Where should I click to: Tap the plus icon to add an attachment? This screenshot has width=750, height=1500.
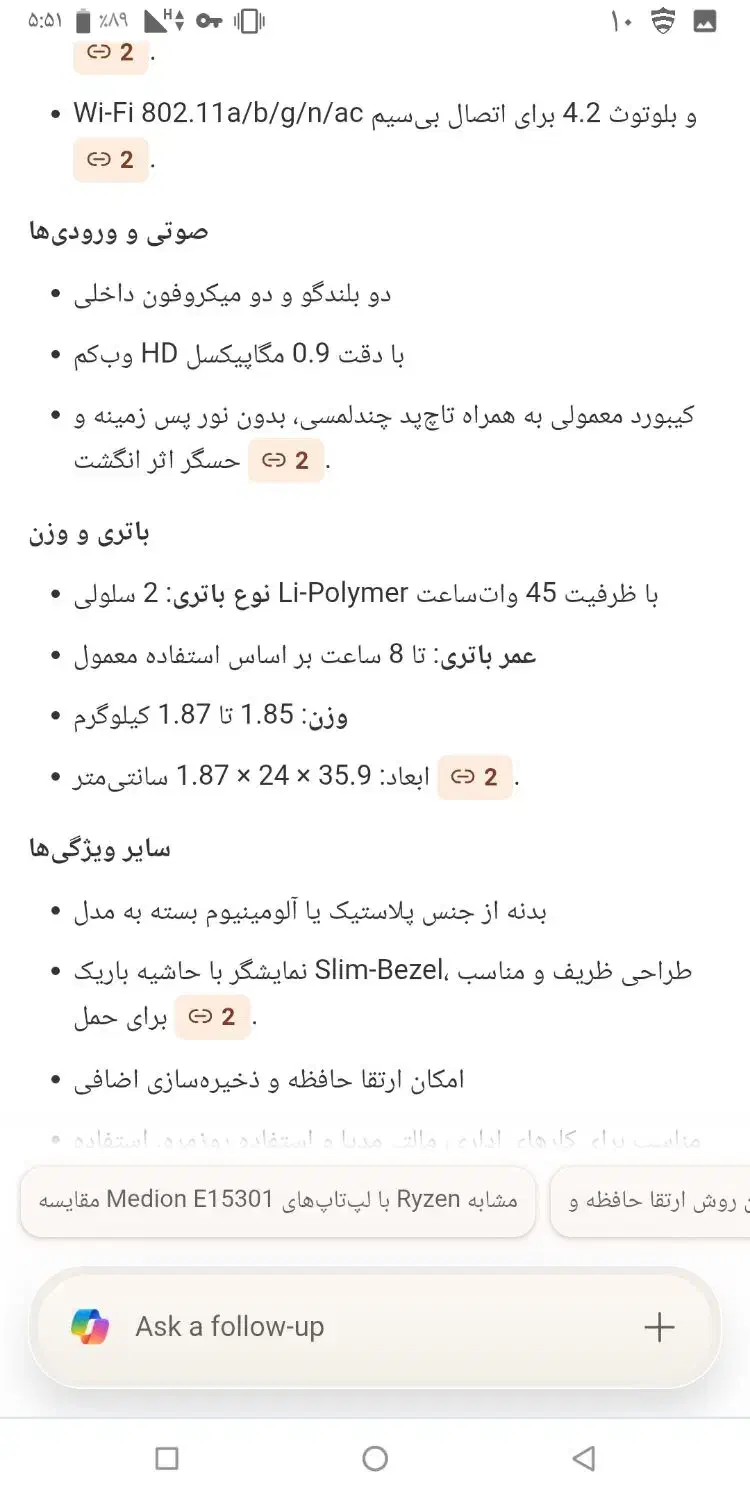click(x=659, y=1327)
